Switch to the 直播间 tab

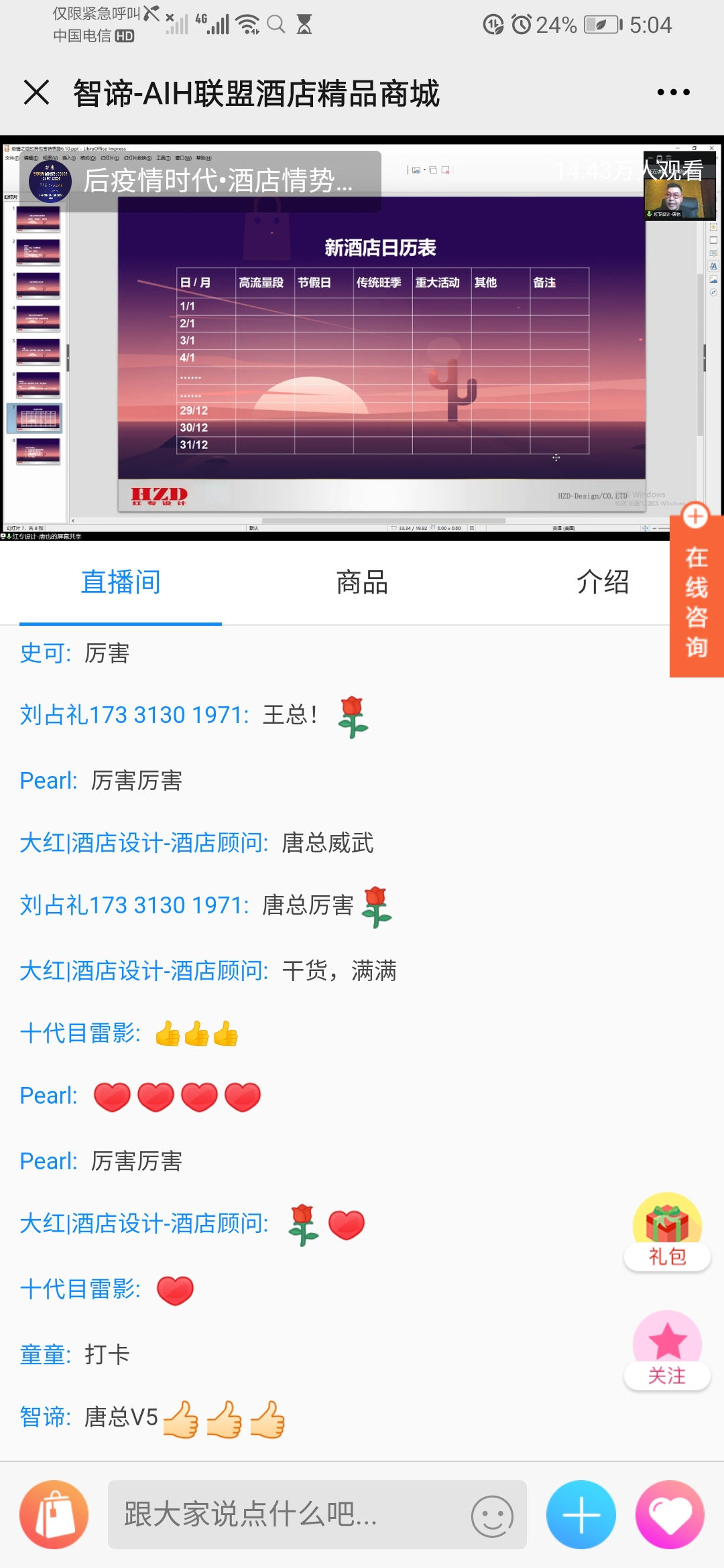[121, 582]
